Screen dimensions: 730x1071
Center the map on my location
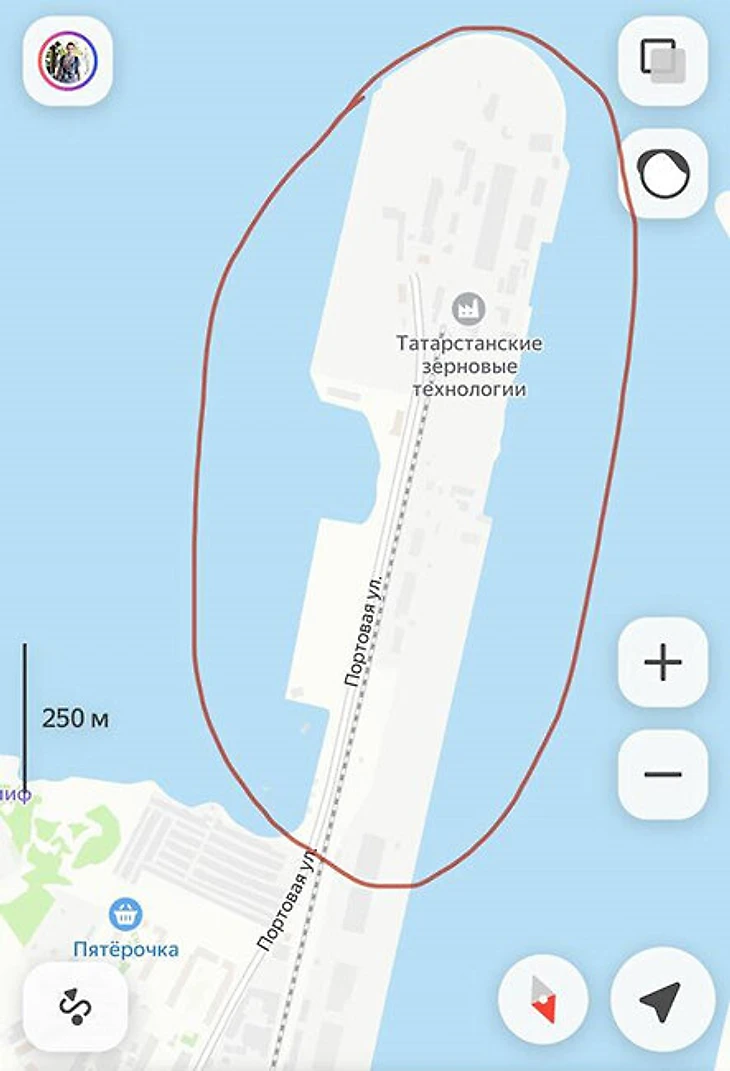click(662, 1001)
